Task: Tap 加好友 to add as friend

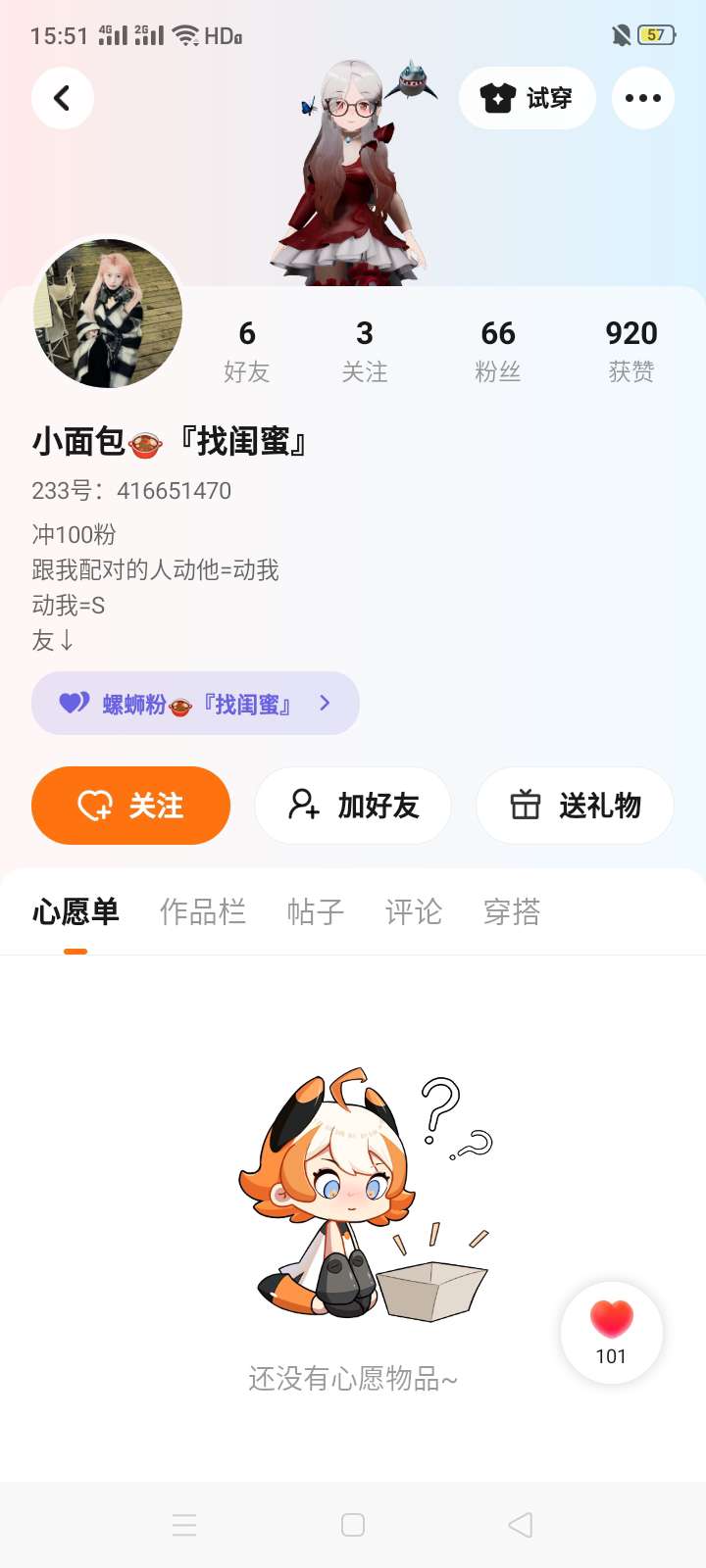Action: click(353, 806)
